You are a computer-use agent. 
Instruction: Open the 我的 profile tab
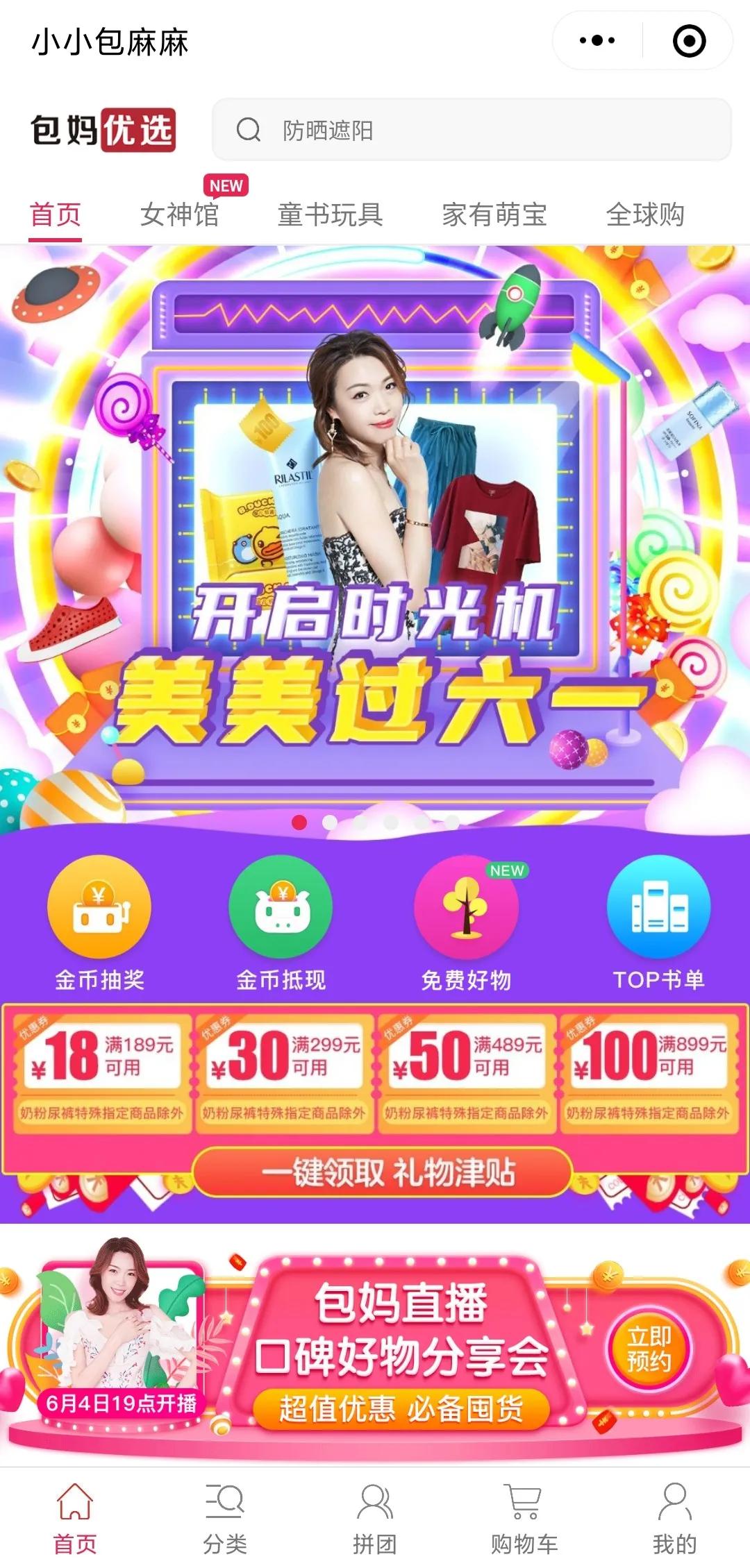pos(674,1517)
